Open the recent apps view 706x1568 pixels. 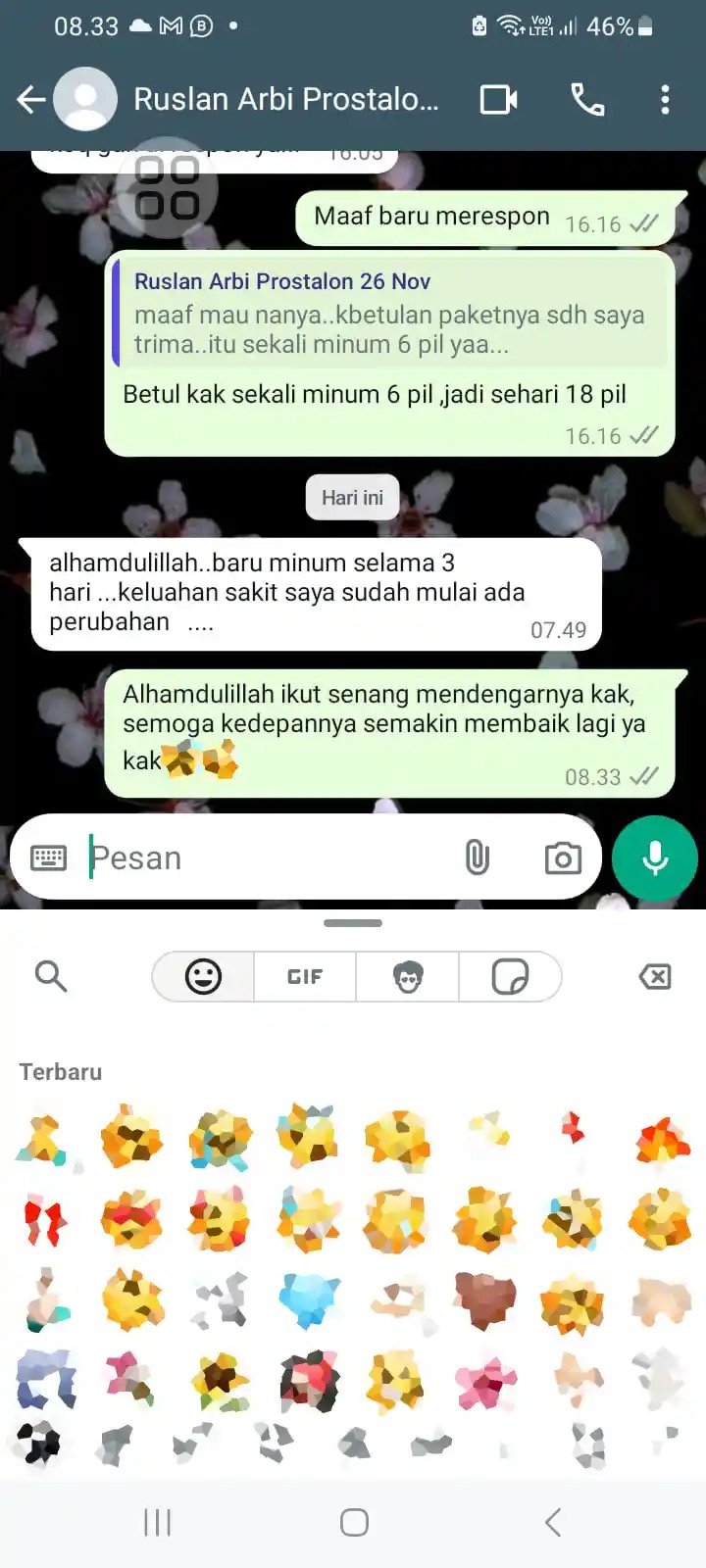point(157,1522)
